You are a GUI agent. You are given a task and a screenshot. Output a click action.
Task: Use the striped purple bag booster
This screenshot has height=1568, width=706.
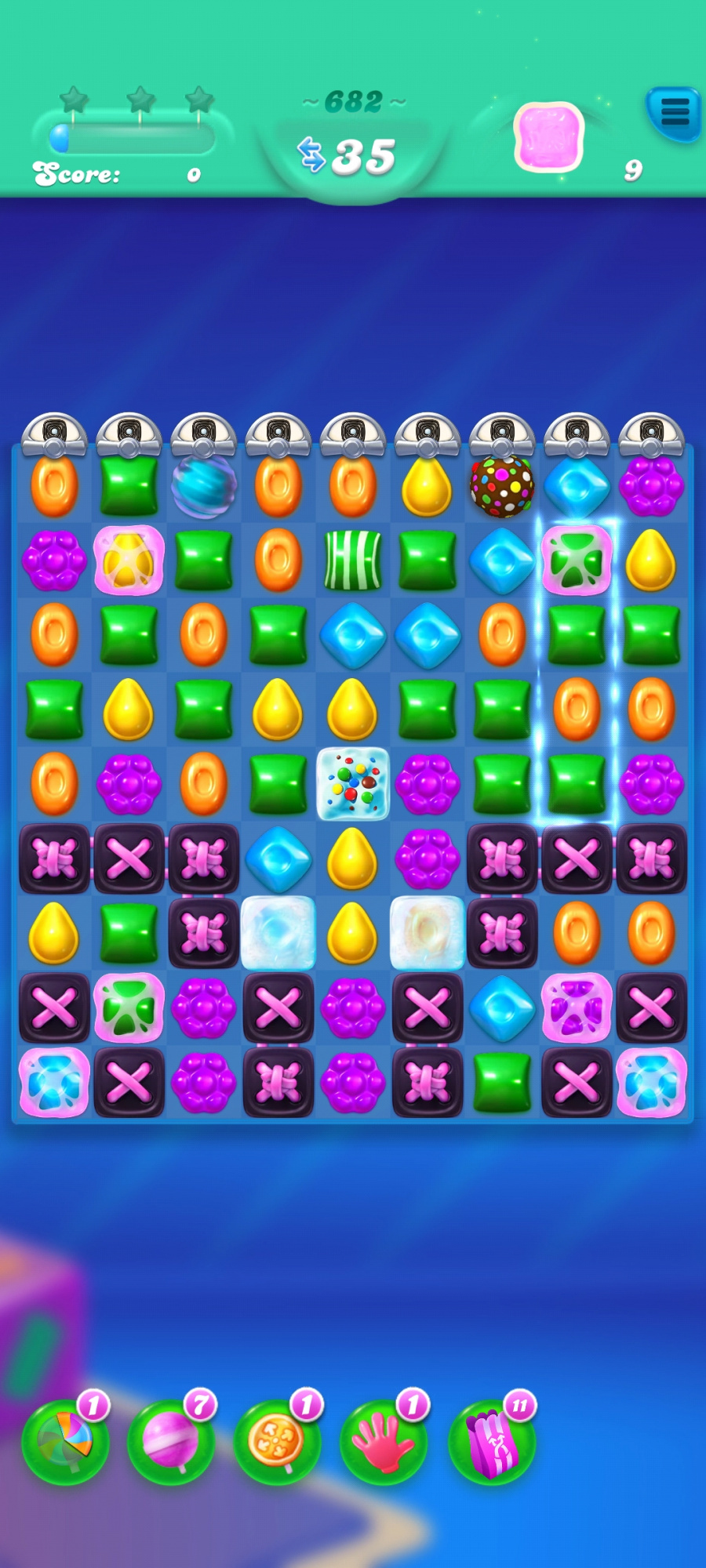pyautogui.click(x=491, y=1441)
